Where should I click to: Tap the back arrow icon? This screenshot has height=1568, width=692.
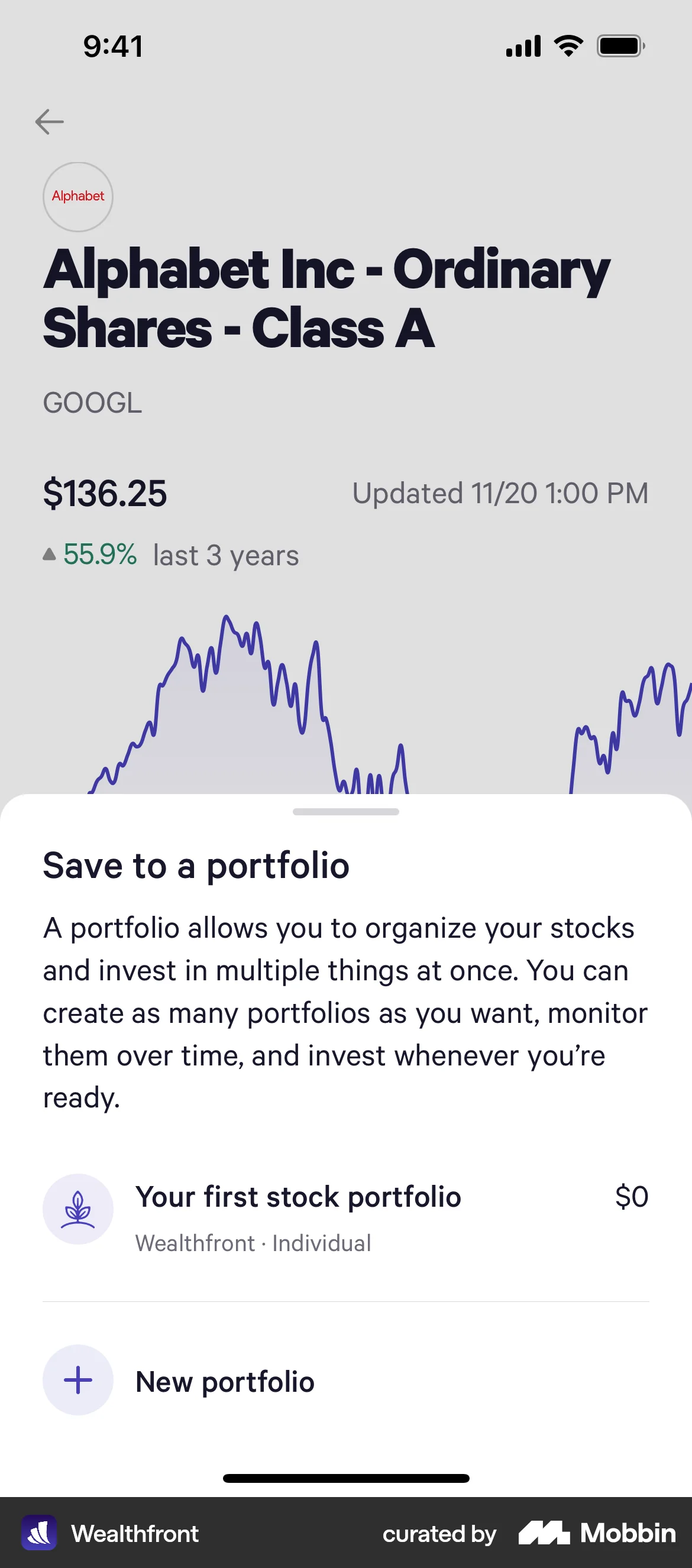click(x=49, y=121)
